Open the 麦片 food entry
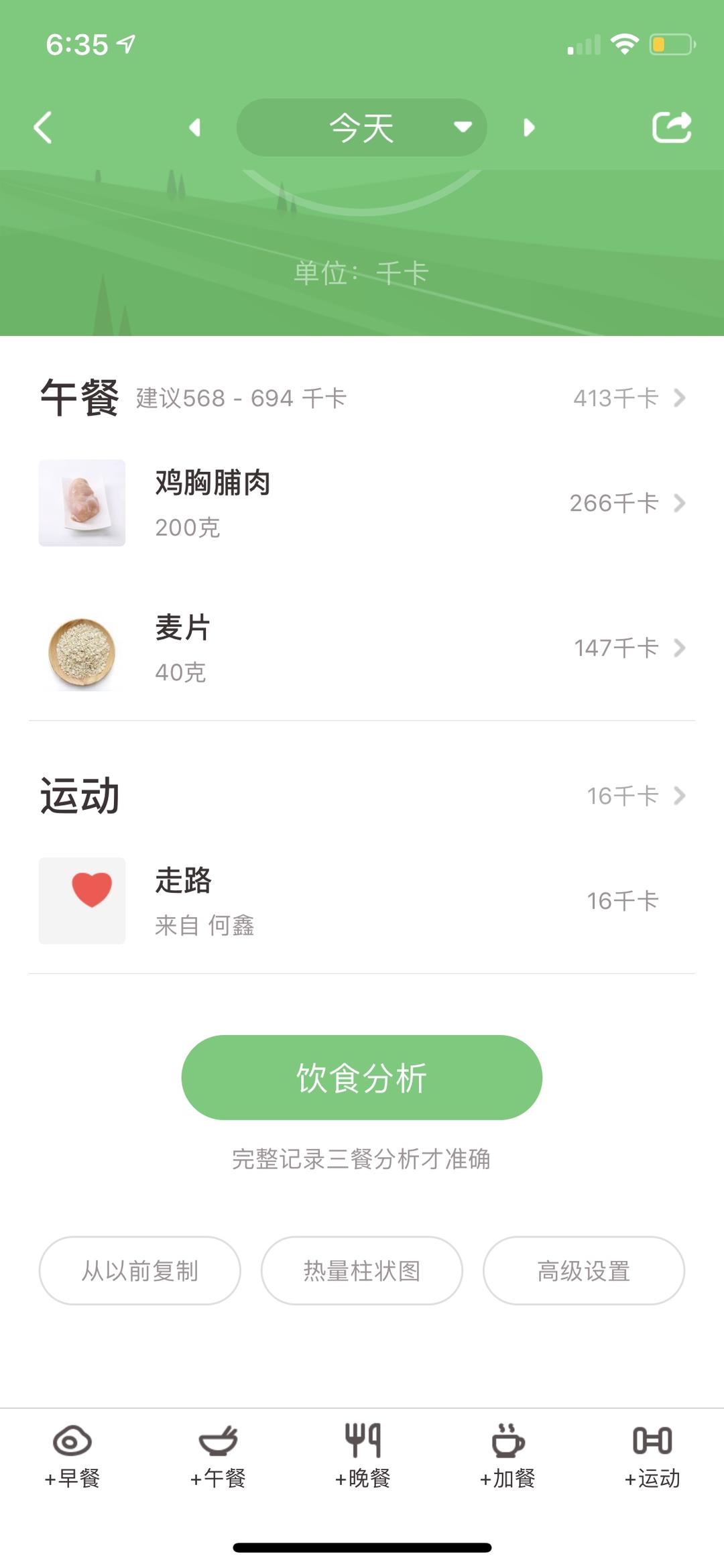The width and height of the screenshot is (724, 1568). point(361,648)
